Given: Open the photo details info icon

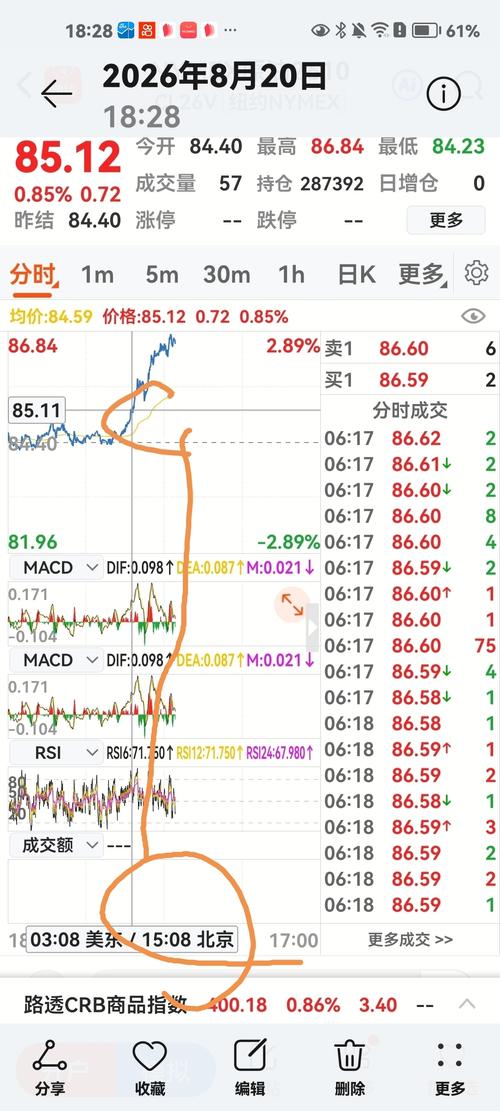Looking at the screenshot, I should pos(443,93).
